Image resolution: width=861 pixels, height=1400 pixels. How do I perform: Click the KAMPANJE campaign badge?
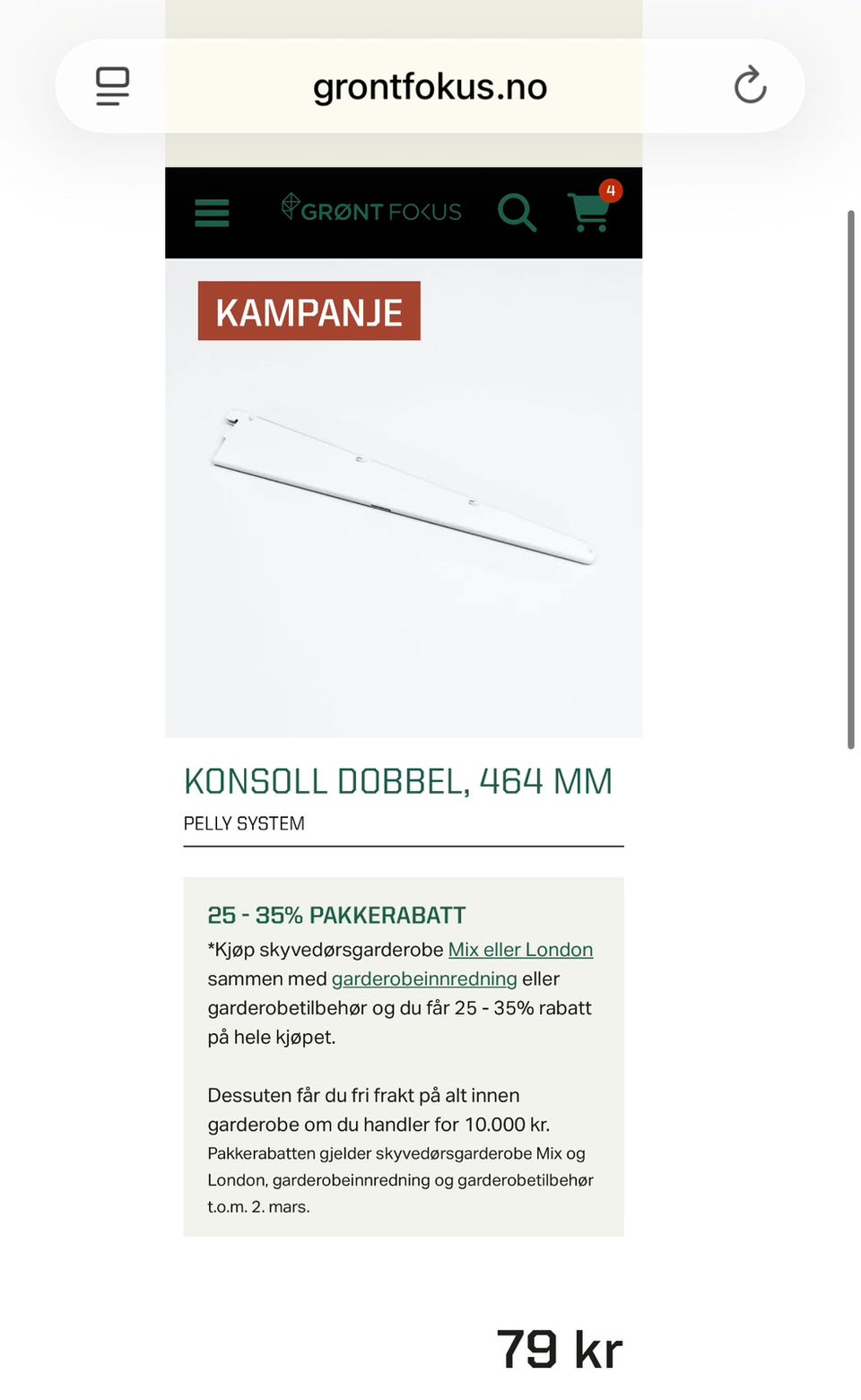pyautogui.click(x=309, y=311)
